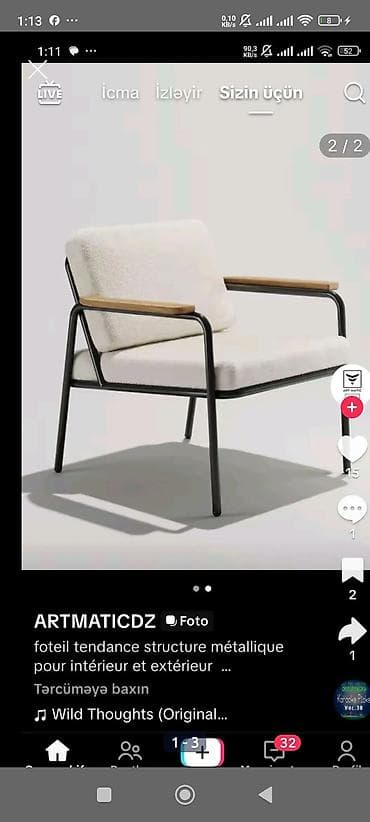Close the full-screen photo viewer
The height and width of the screenshot is (822, 370).
[38, 70]
